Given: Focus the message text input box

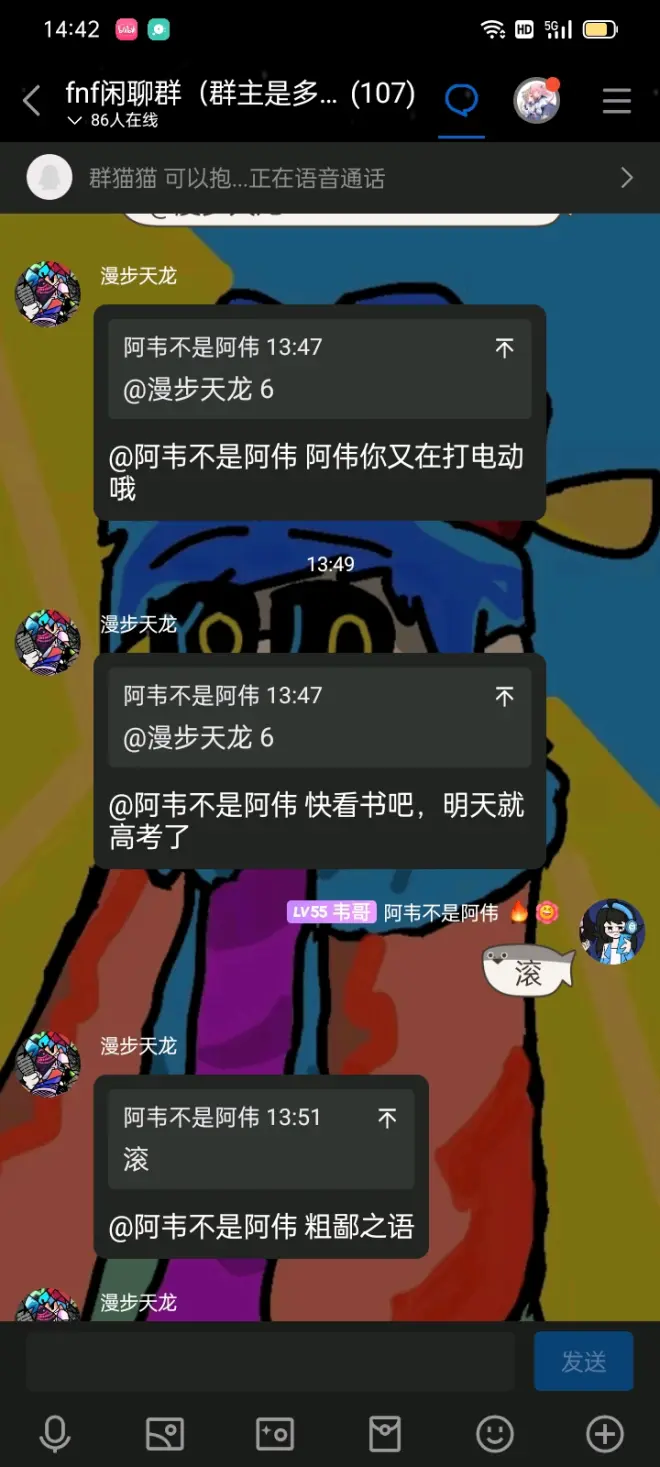Looking at the screenshot, I should (x=270, y=1361).
